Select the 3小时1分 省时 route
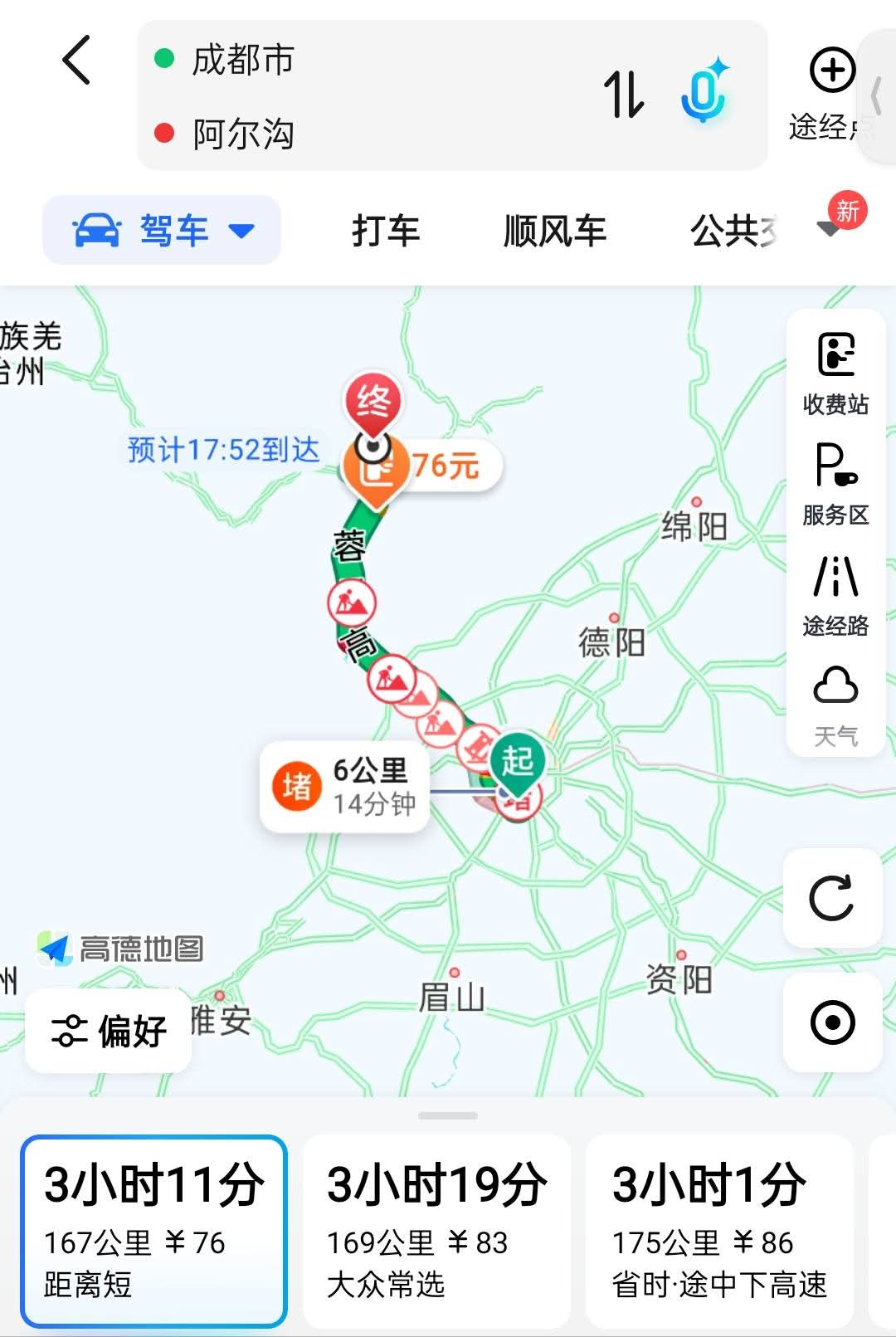 tap(719, 1231)
